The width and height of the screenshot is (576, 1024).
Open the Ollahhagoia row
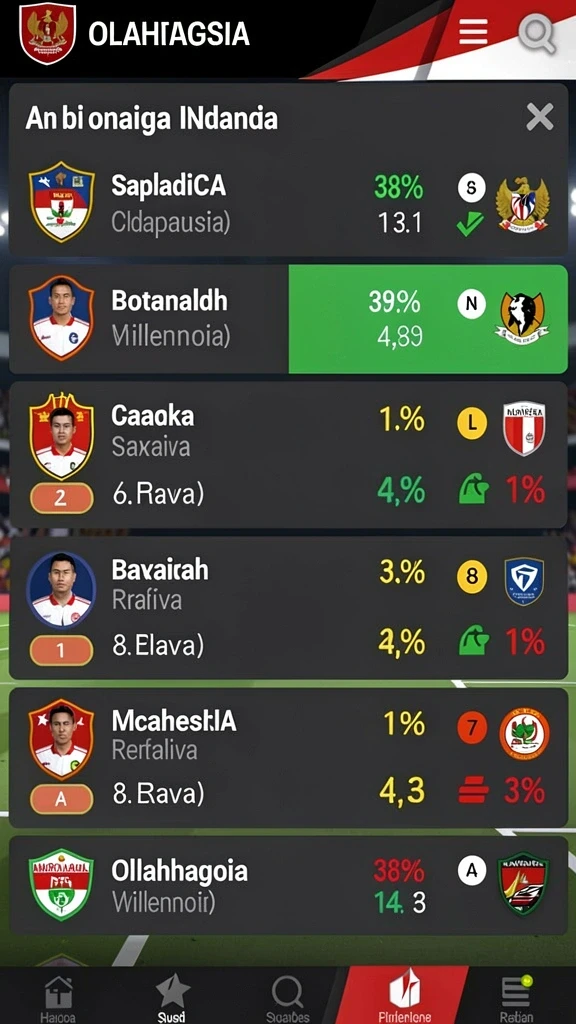click(x=288, y=886)
